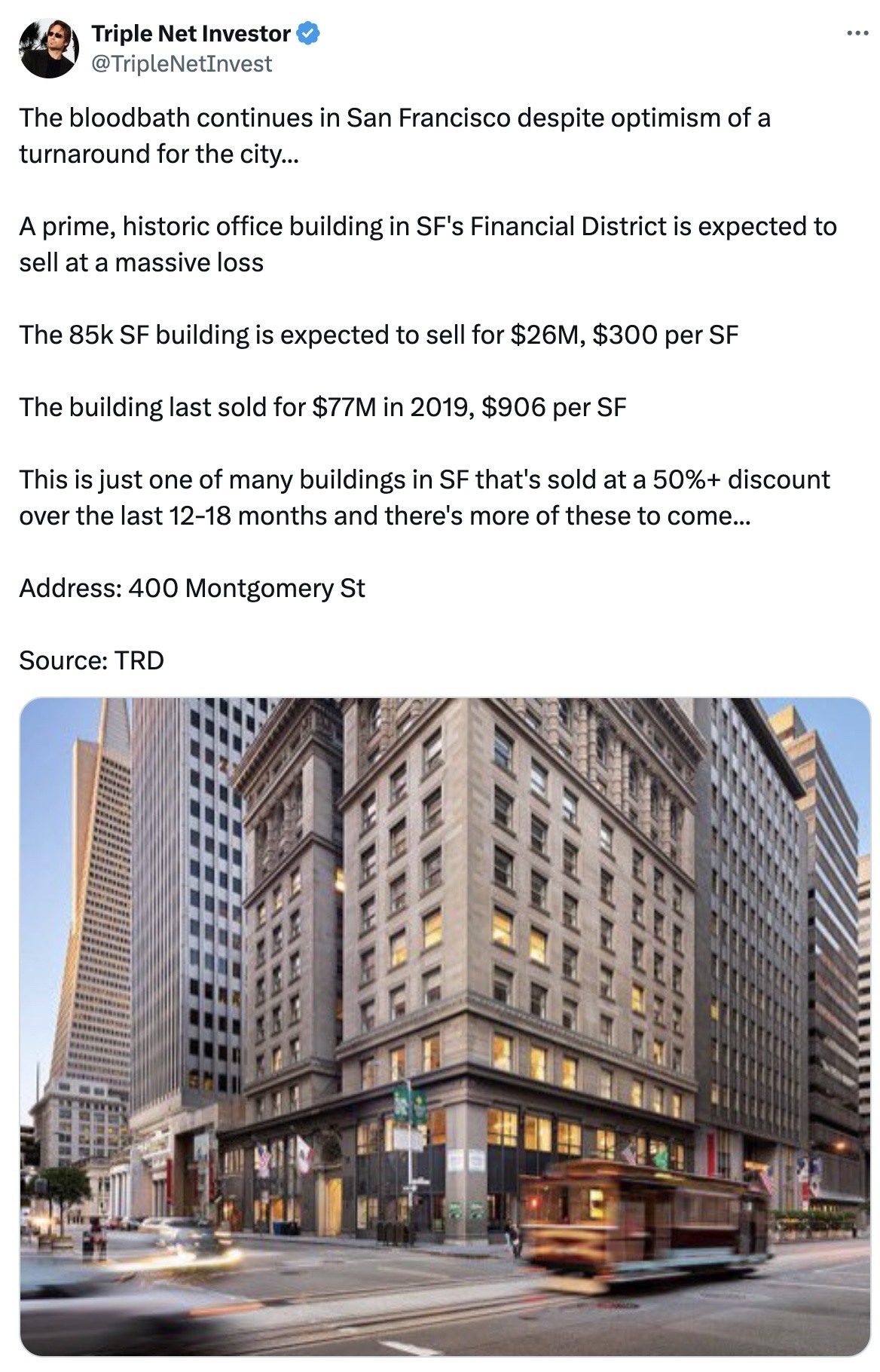The image size is (880, 1372).
Task: Open the tweet's three-dot overflow menu
Action: pos(857,34)
